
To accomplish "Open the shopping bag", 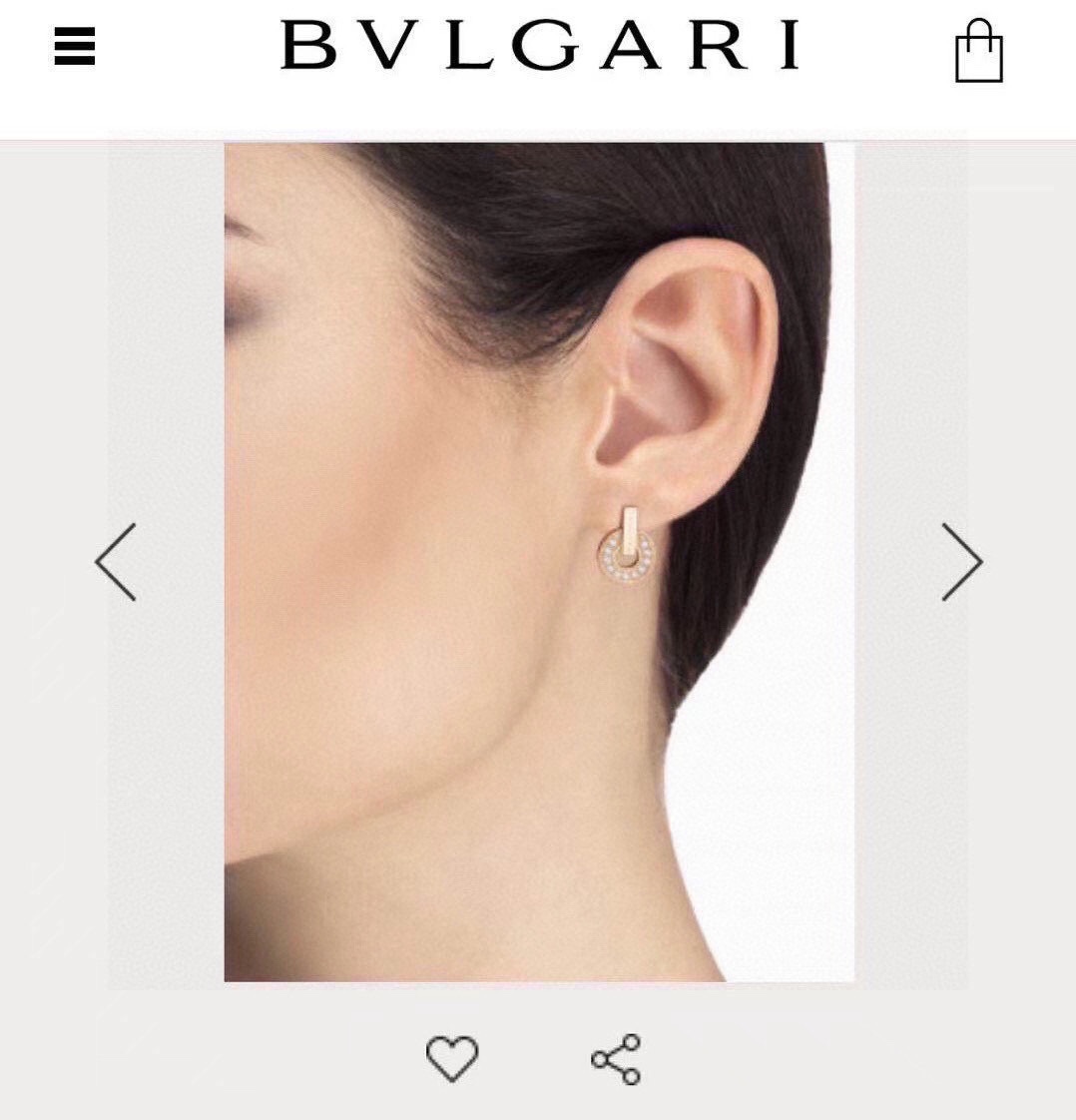I will pyautogui.click(x=978, y=51).
